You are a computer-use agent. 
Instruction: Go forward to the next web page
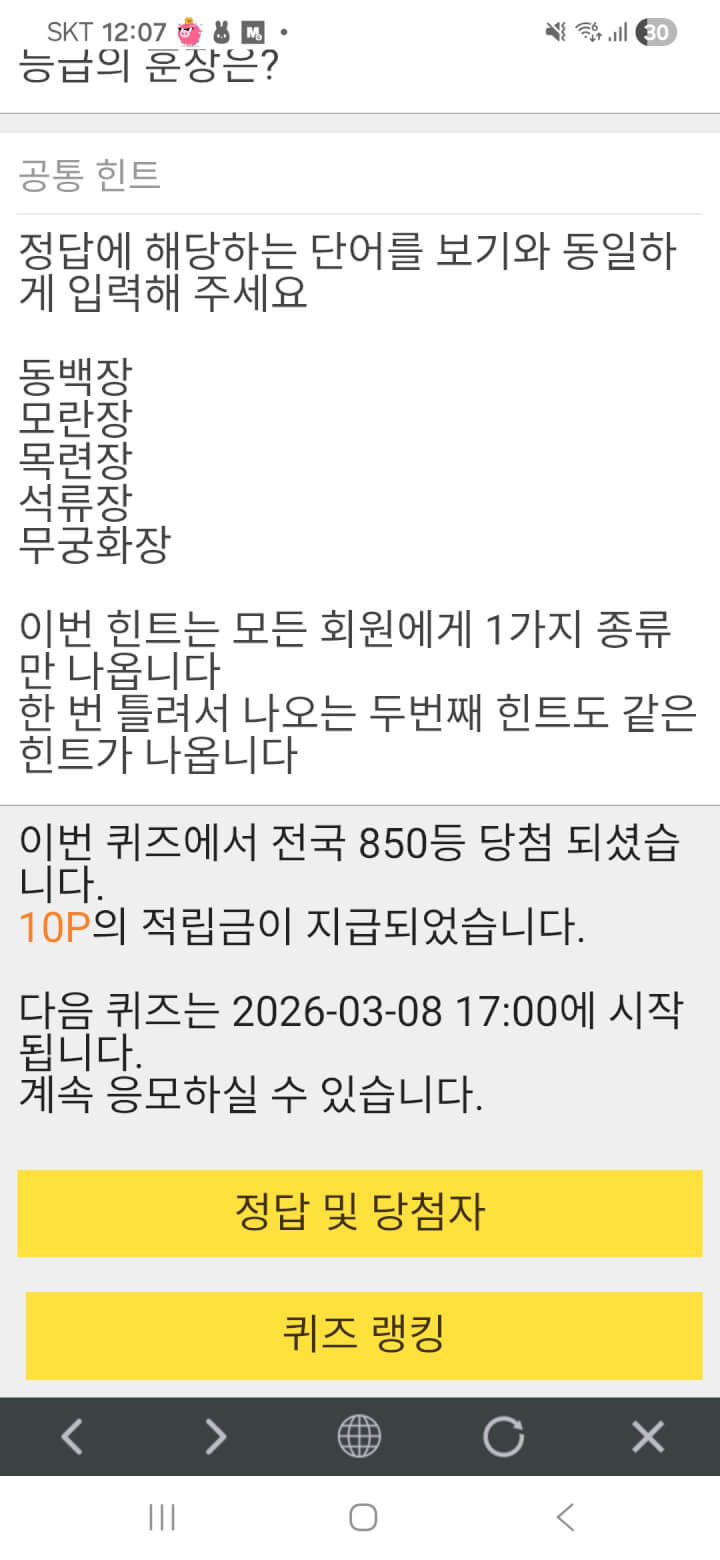coord(215,1437)
